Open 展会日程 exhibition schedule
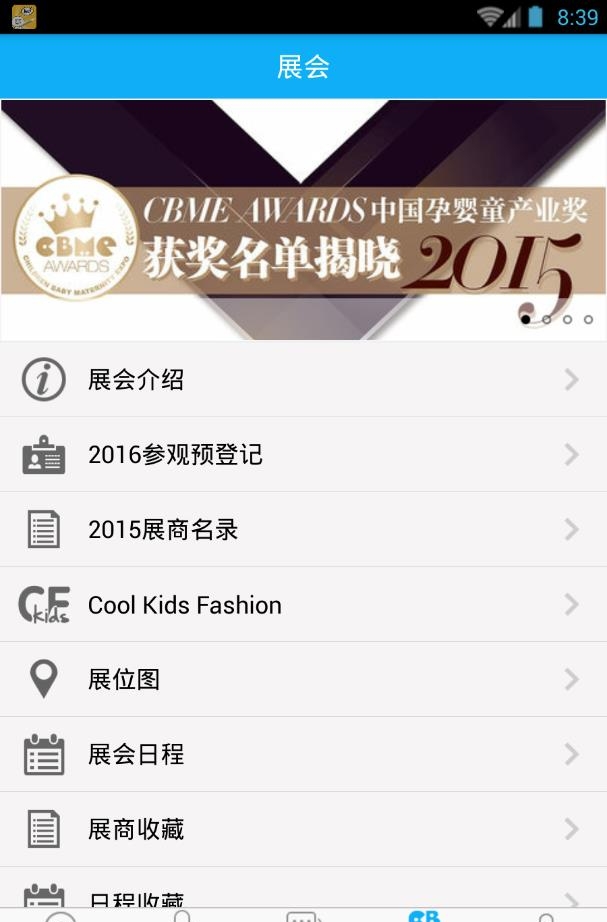This screenshot has height=922, width=607. (303, 755)
